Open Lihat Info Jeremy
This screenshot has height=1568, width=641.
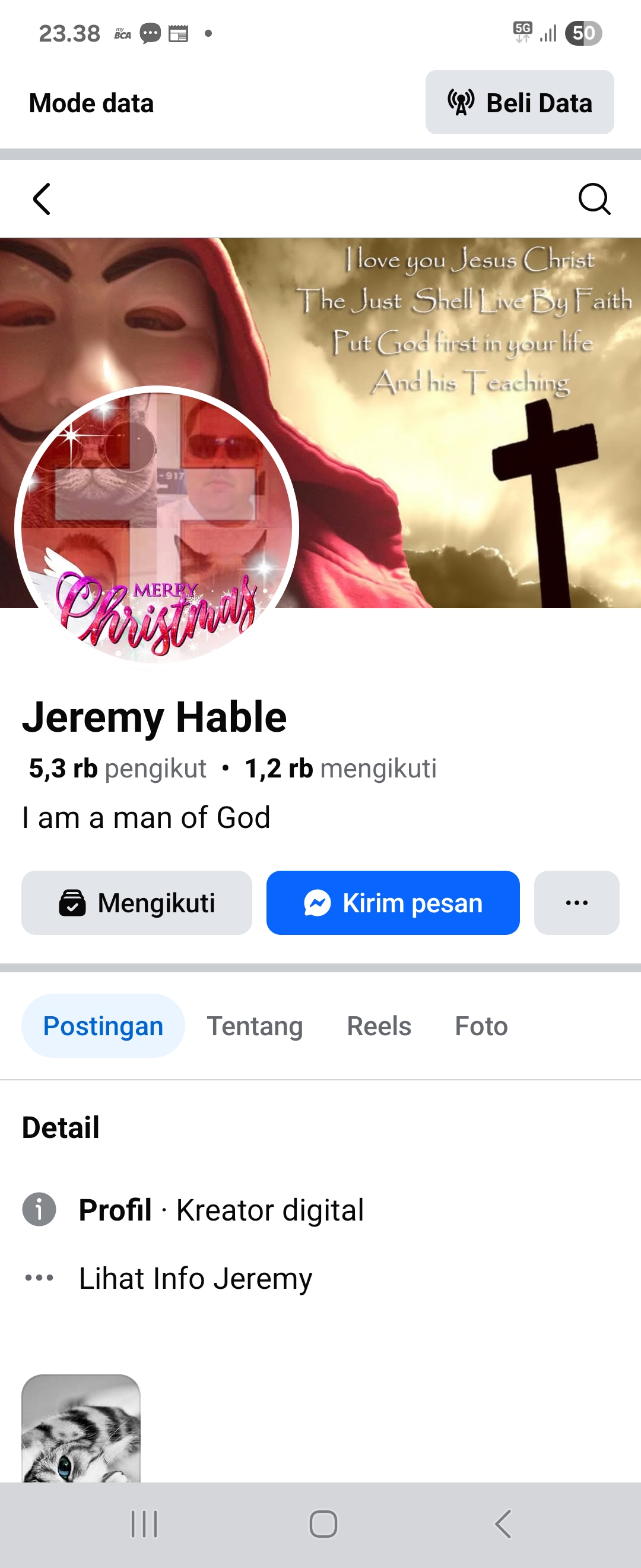coord(195,1278)
